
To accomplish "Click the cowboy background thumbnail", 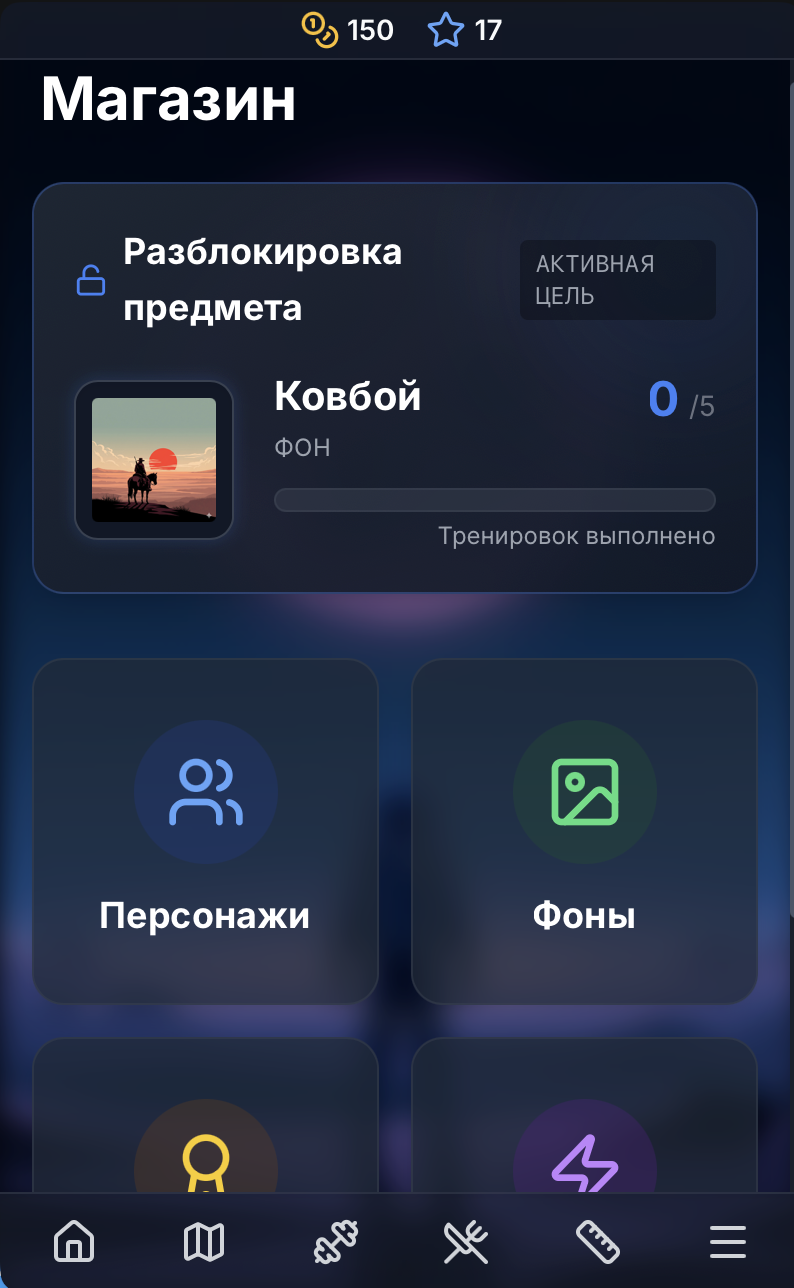I will (154, 460).
